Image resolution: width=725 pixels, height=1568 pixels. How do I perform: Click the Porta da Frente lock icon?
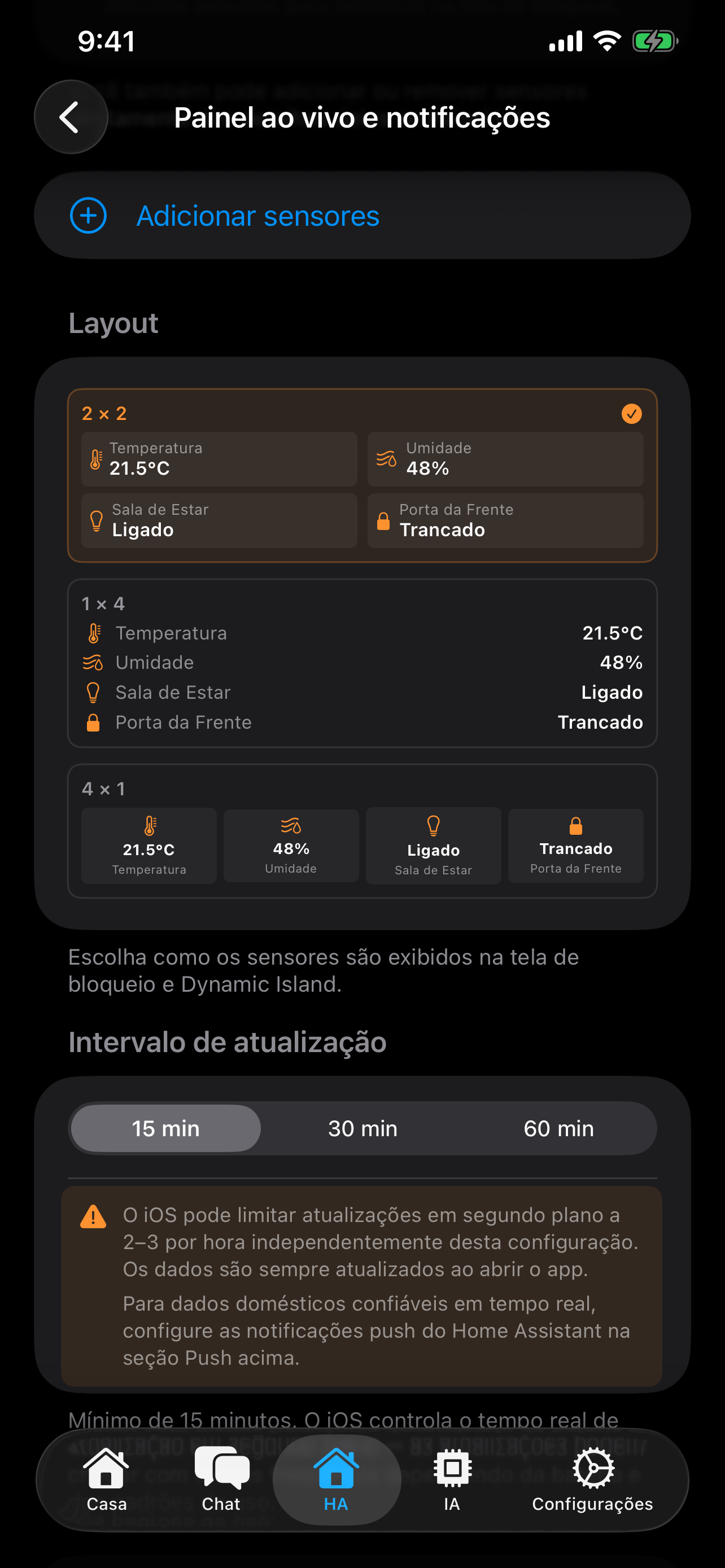[x=383, y=520]
